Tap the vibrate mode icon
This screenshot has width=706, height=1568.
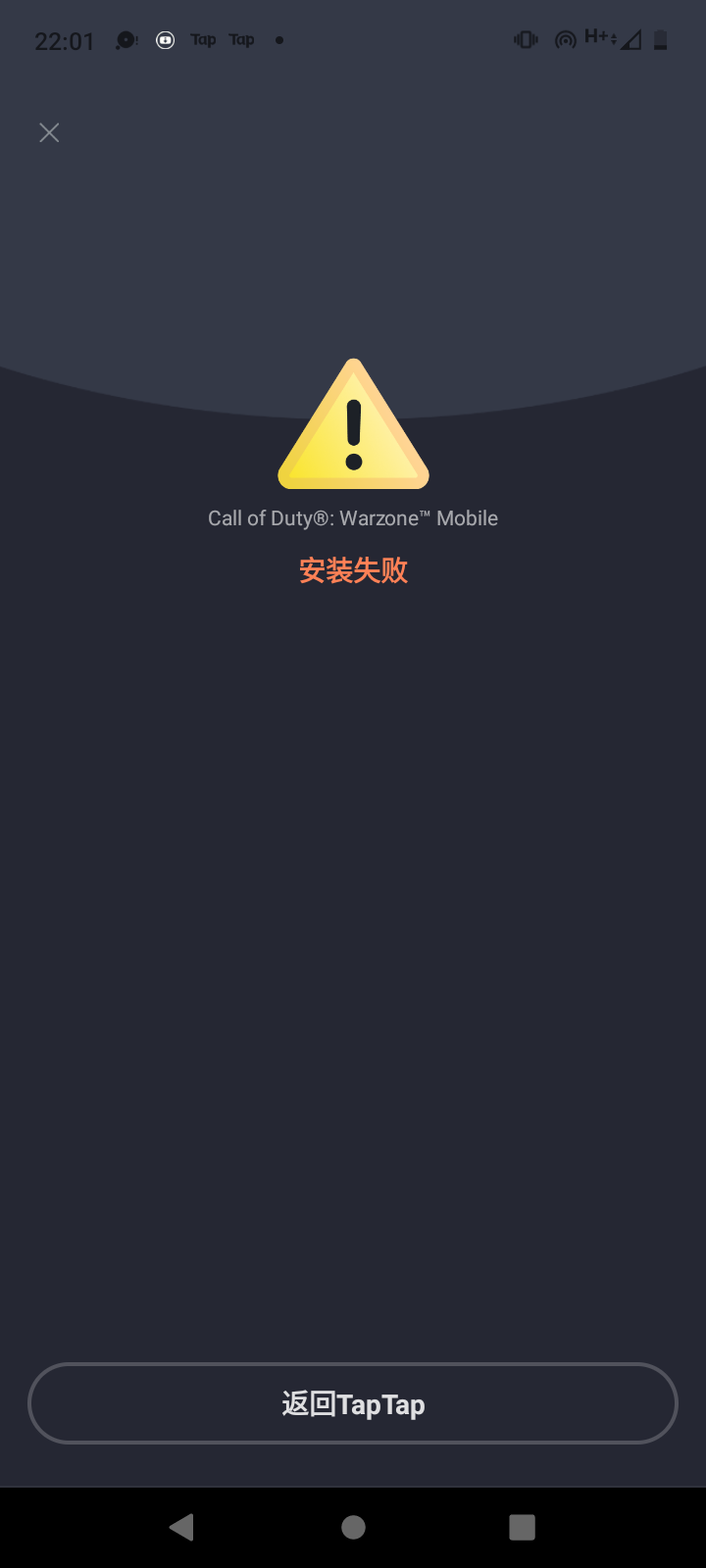(x=526, y=39)
